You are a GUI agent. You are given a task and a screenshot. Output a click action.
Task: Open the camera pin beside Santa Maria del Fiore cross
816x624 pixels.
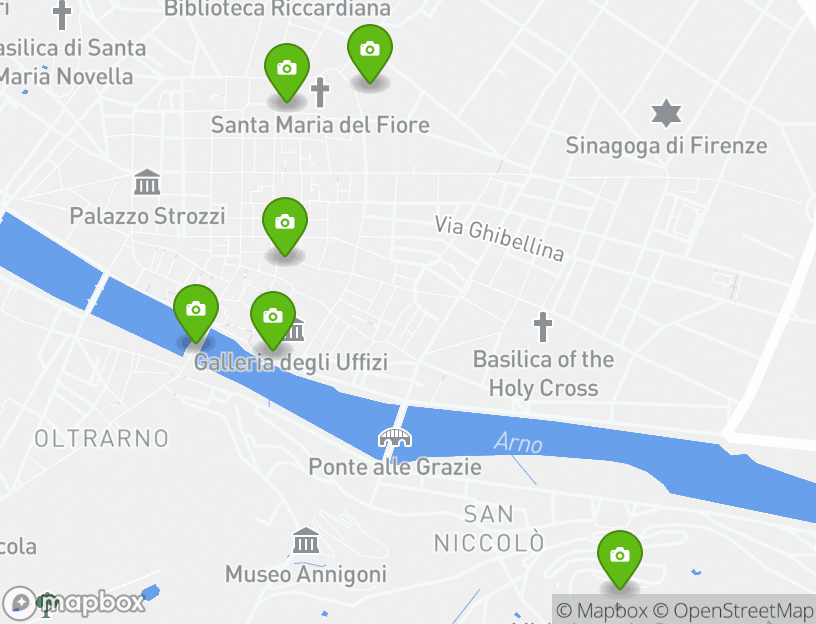[x=287, y=69]
